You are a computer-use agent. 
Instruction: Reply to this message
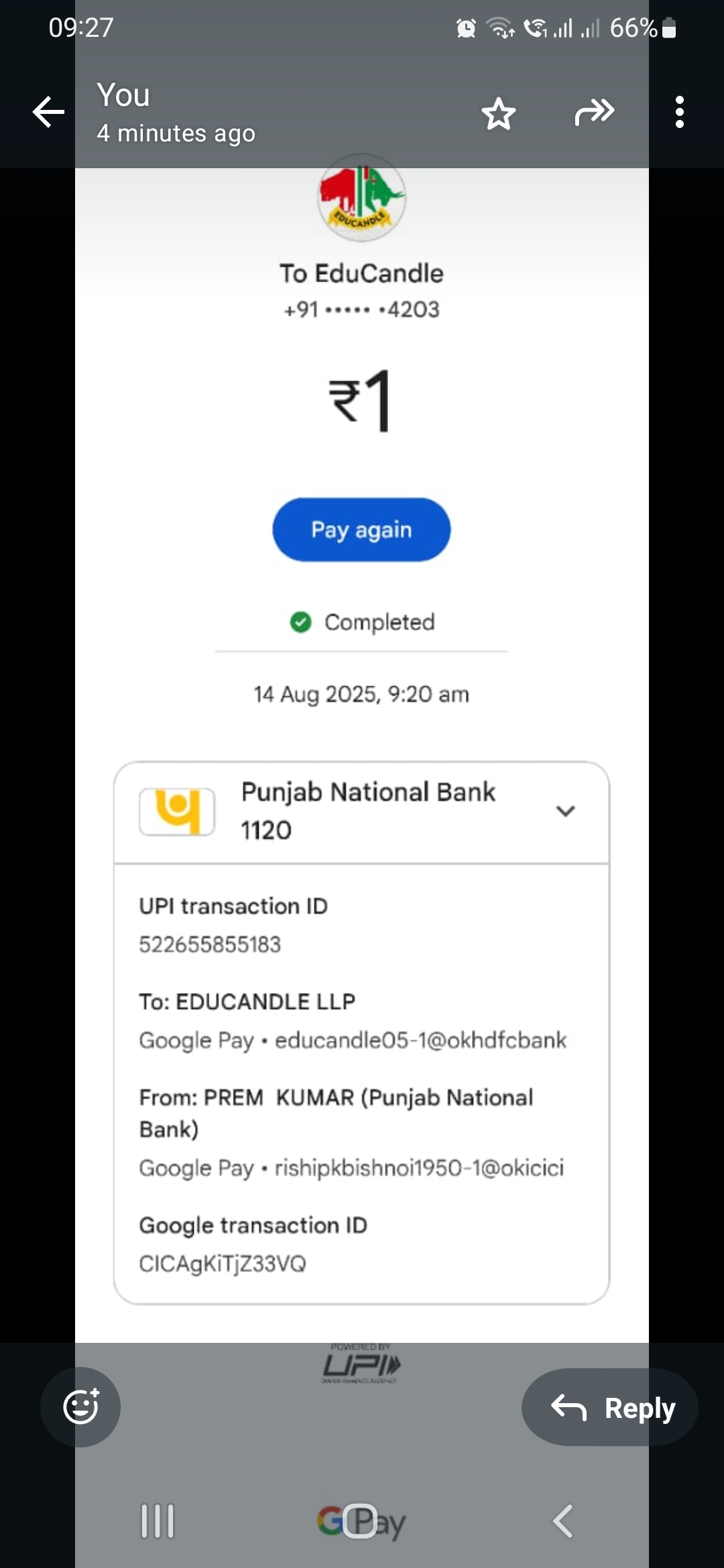[610, 1407]
